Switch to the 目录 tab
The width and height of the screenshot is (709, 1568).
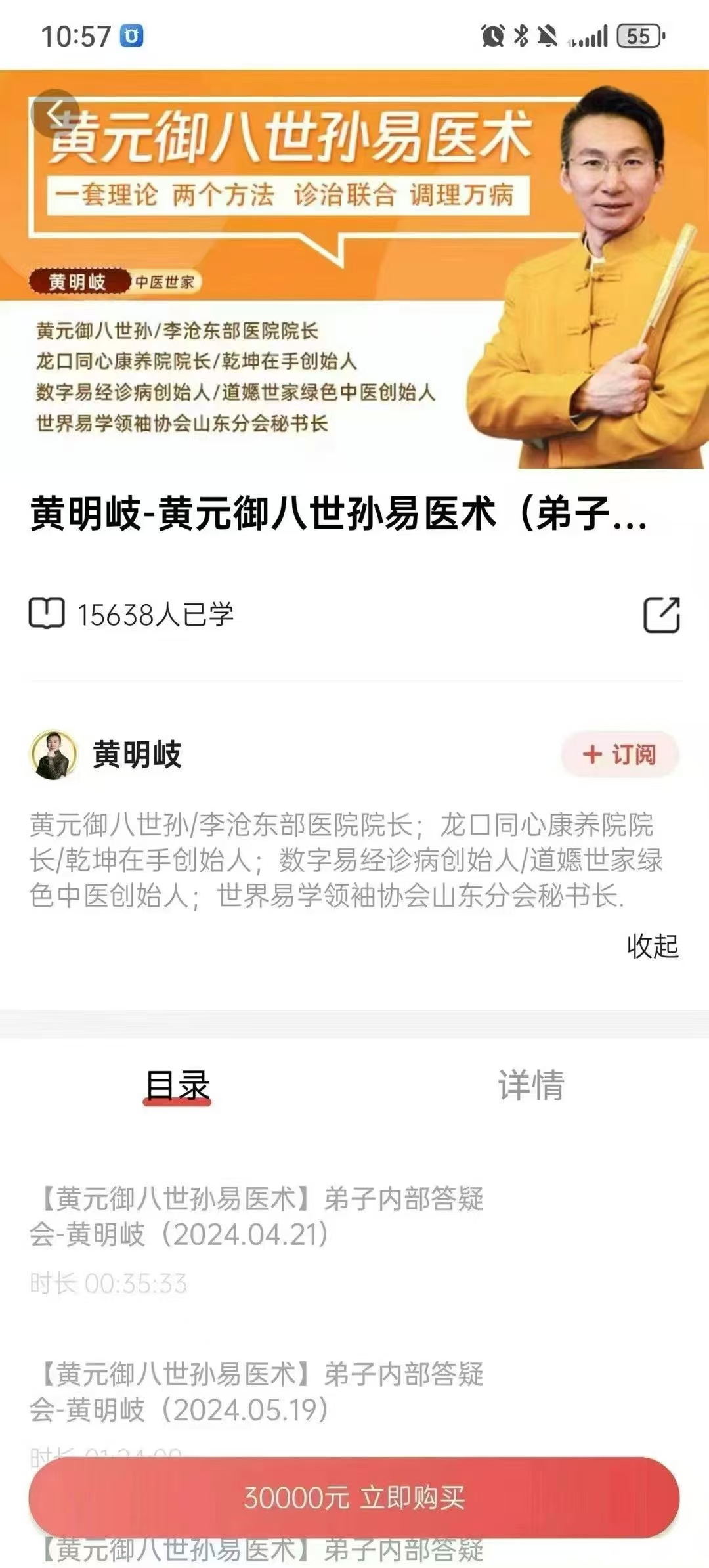[x=177, y=1085]
